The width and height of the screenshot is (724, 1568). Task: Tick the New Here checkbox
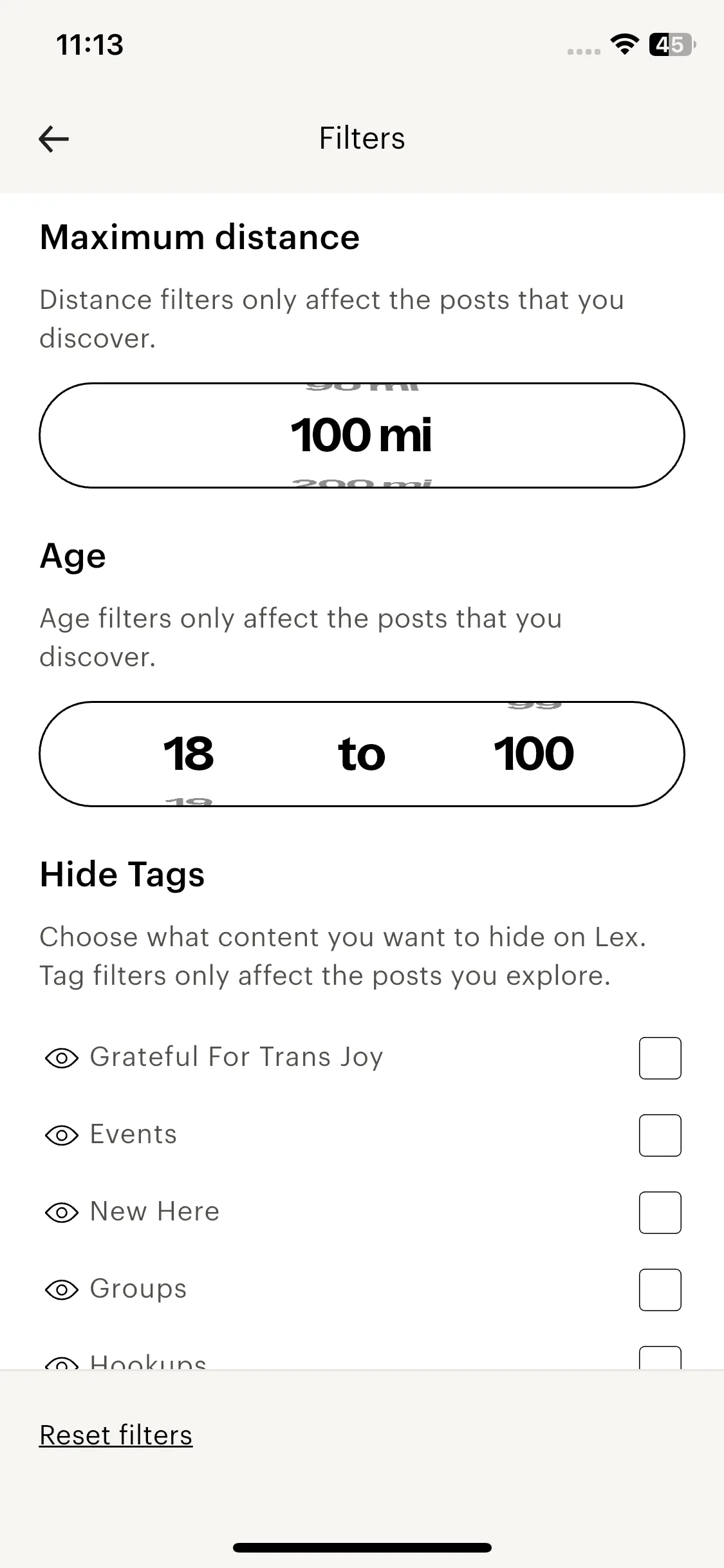click(x=660, y=1213)
